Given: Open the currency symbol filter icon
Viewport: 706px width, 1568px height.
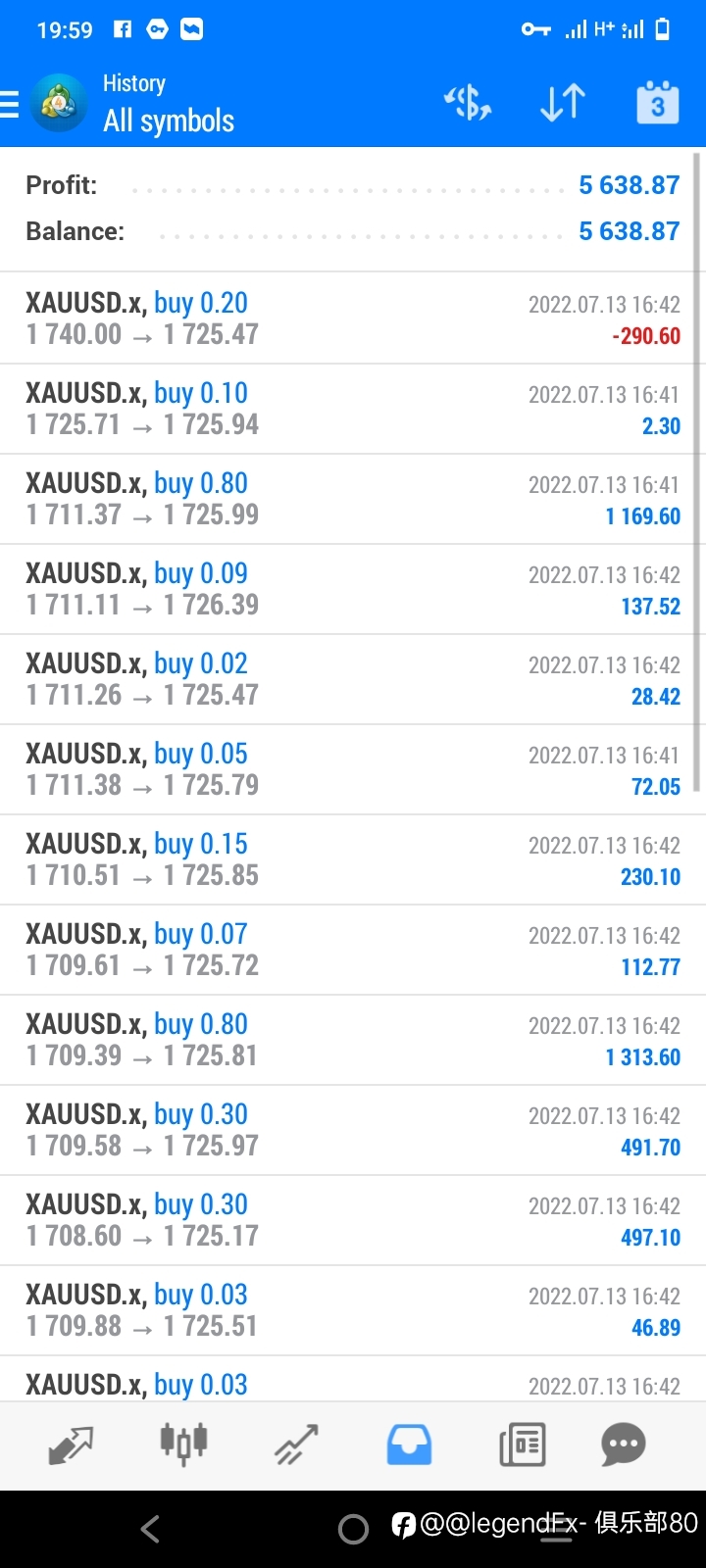Looking at the screenshot, I should (x=468, y=102).
